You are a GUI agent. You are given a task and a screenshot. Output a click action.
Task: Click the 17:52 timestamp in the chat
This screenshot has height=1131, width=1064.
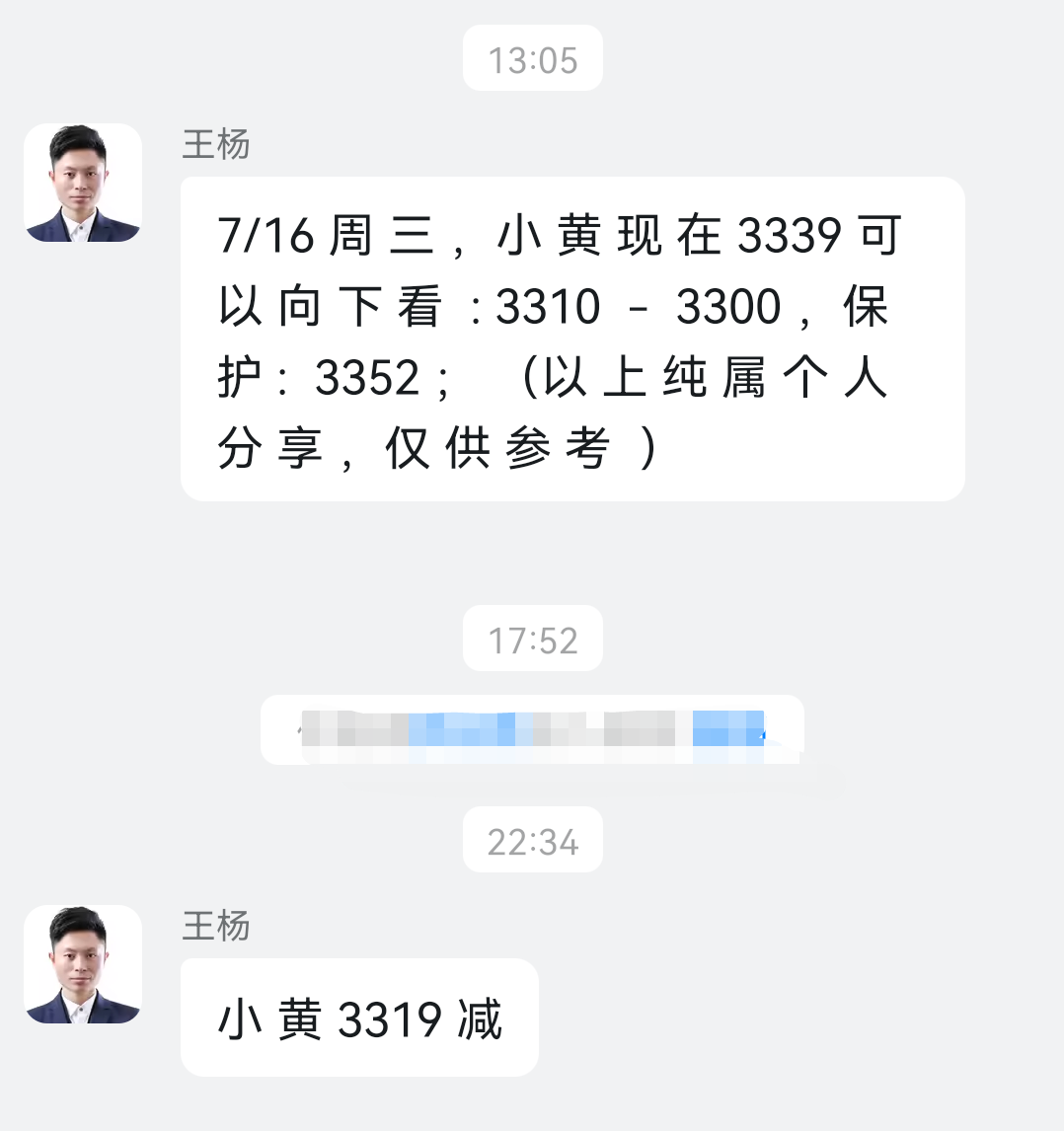click(532, 639)
